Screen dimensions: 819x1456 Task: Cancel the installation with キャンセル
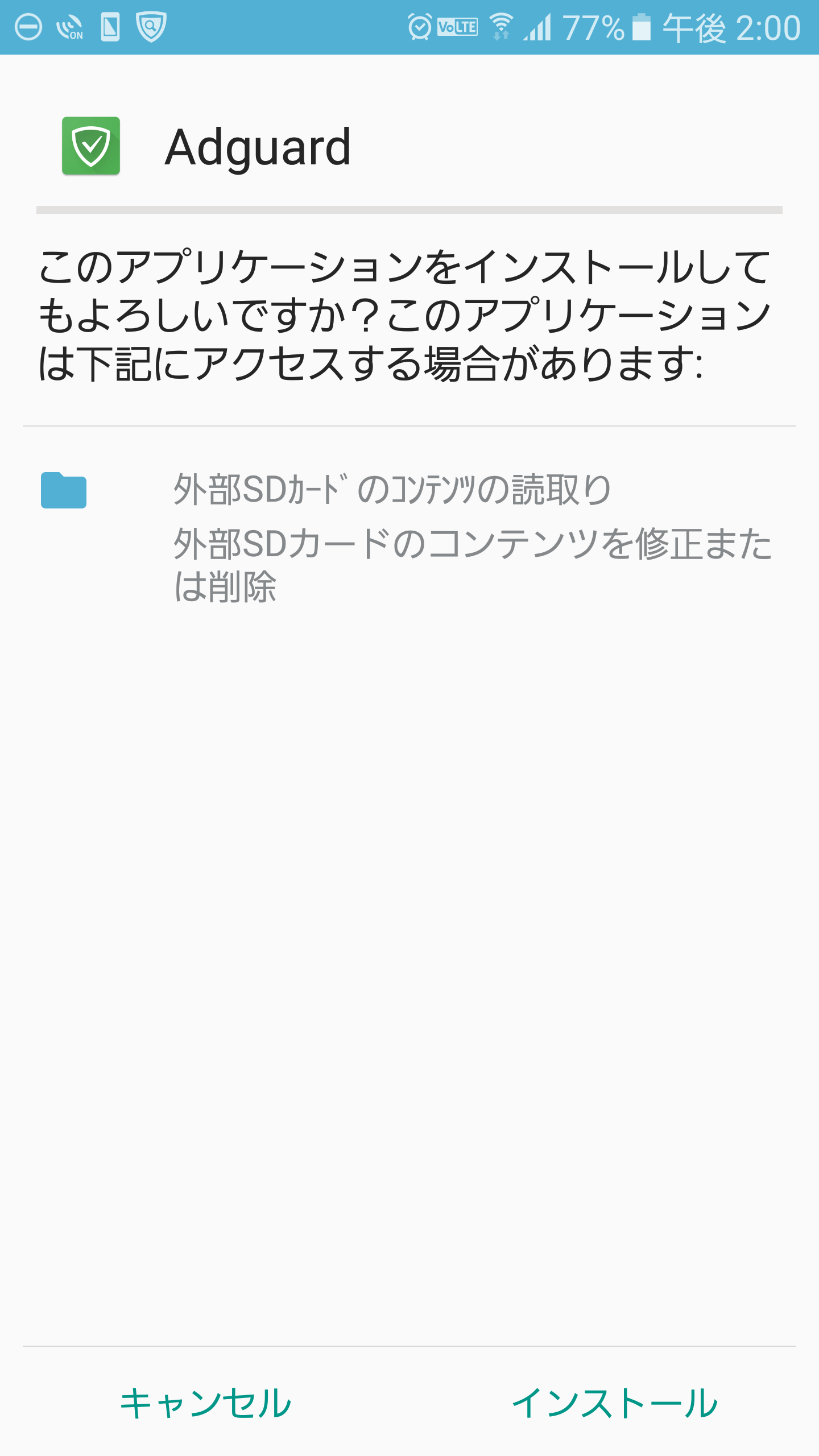click(x=205, y=1403)
